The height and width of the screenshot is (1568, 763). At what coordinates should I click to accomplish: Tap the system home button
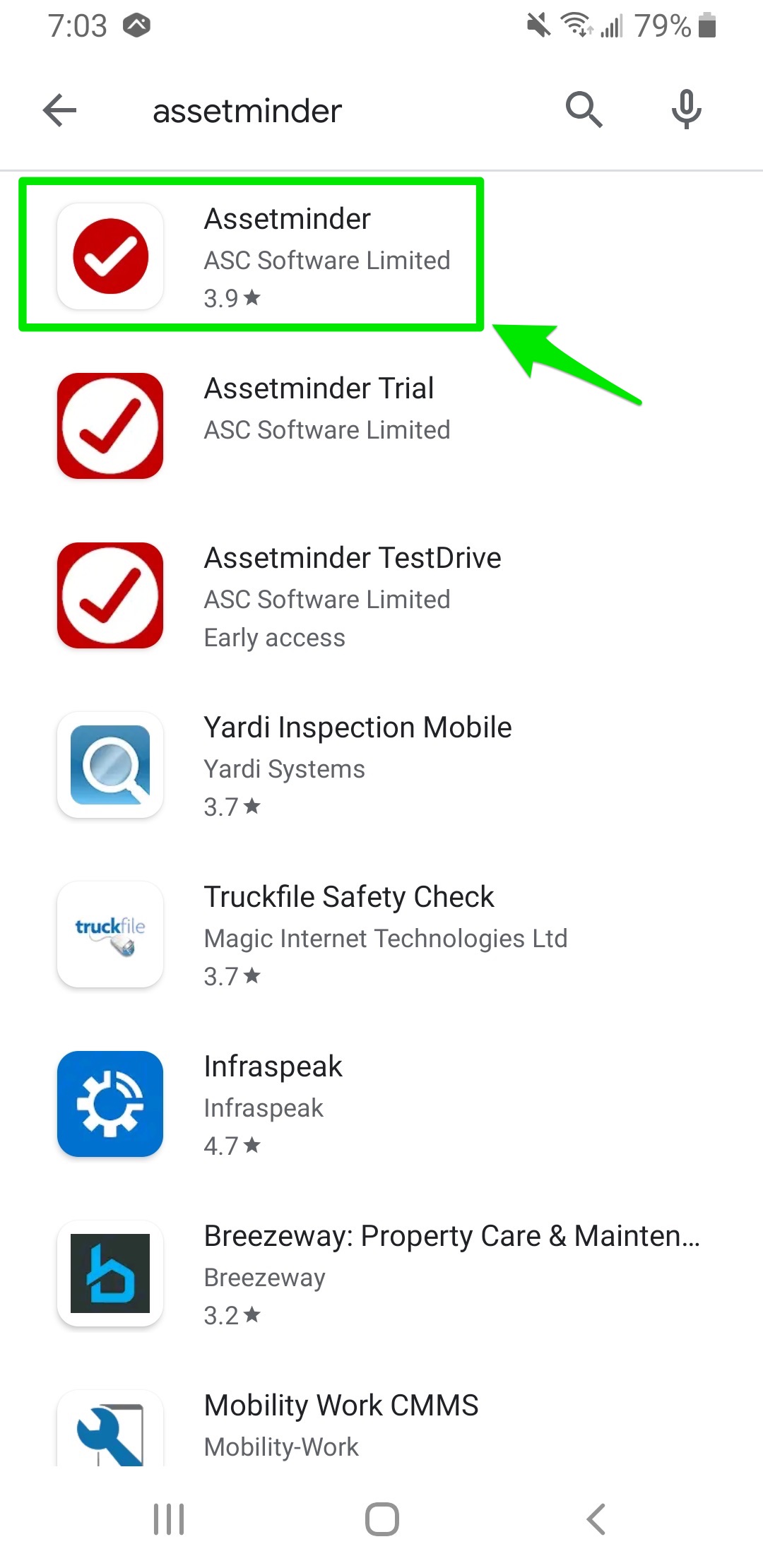click(381, 1519)
